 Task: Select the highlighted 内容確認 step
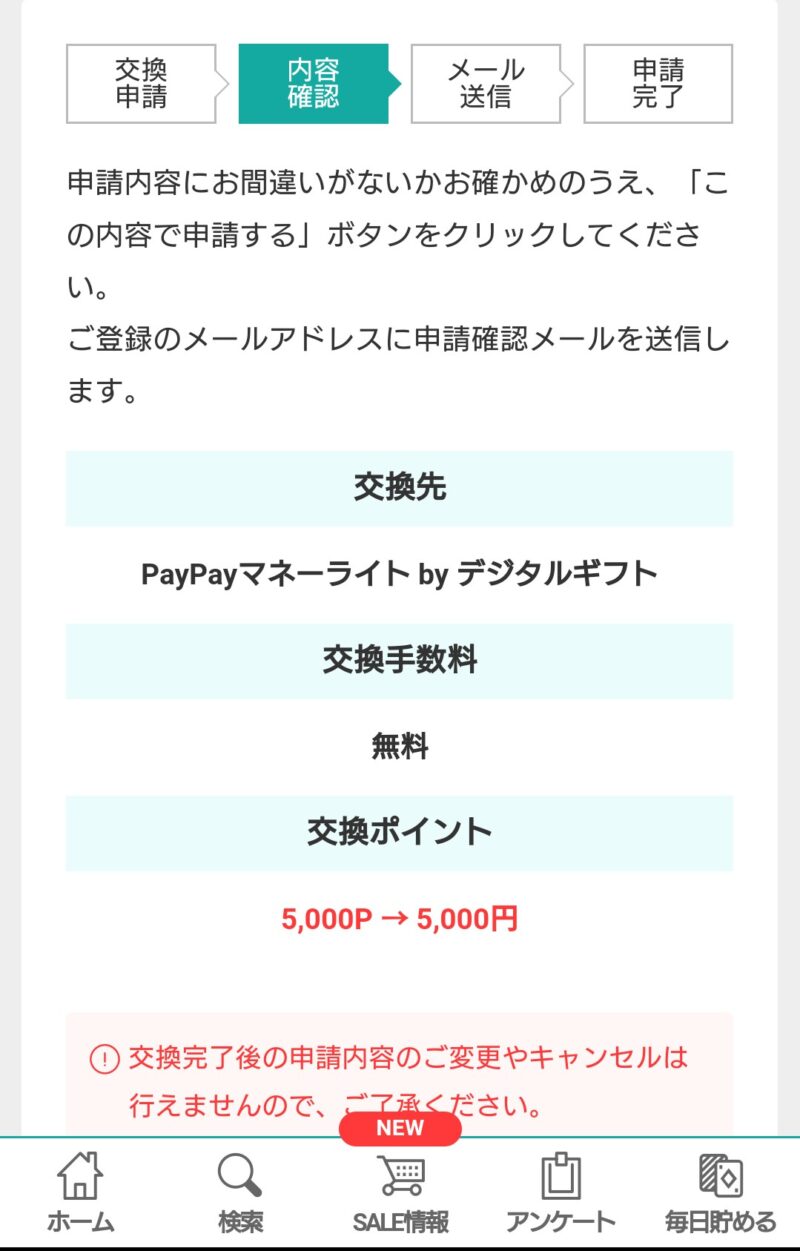coord(313,83)
